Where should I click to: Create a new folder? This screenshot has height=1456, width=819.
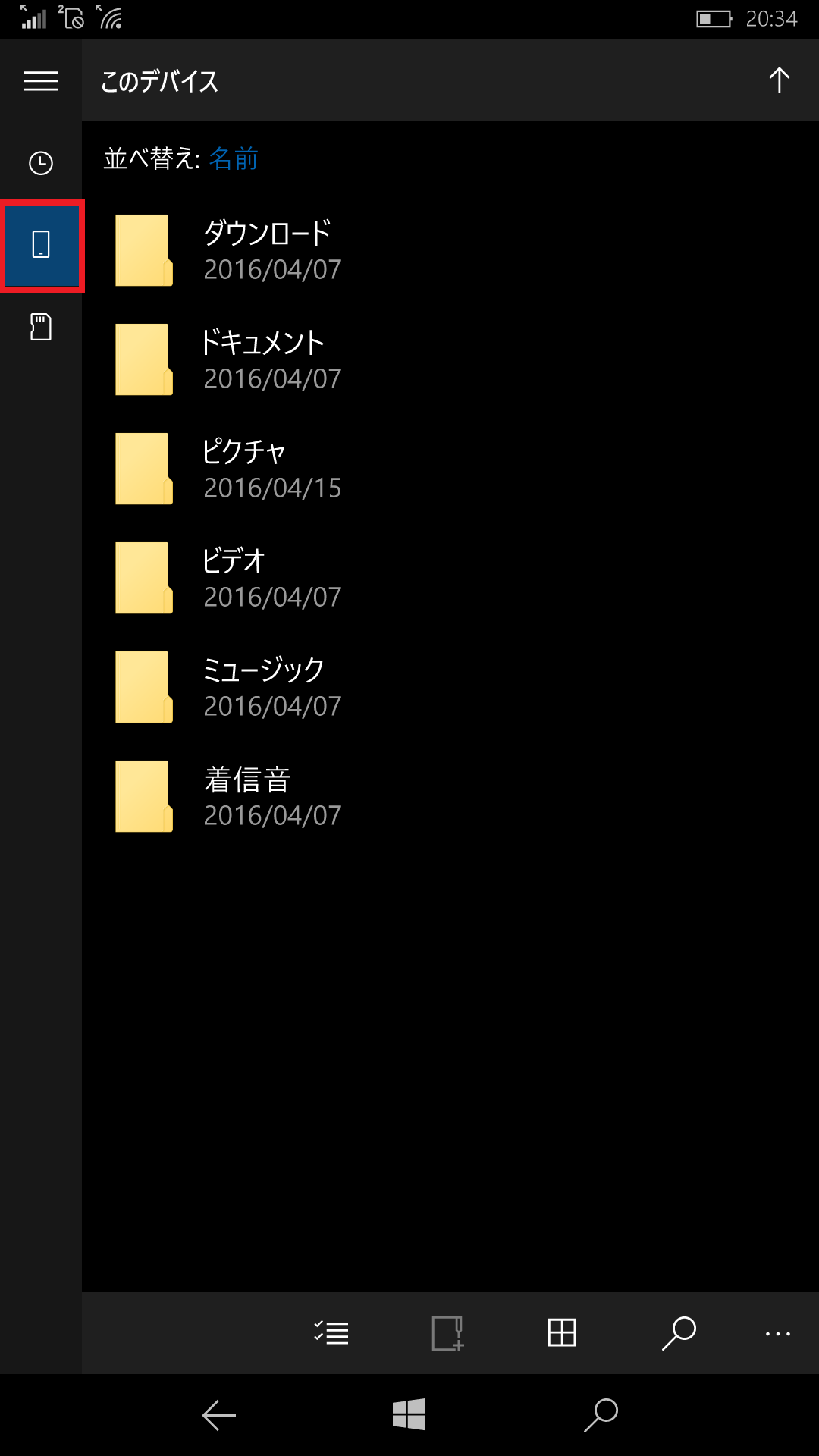(x=447, y=1332)
